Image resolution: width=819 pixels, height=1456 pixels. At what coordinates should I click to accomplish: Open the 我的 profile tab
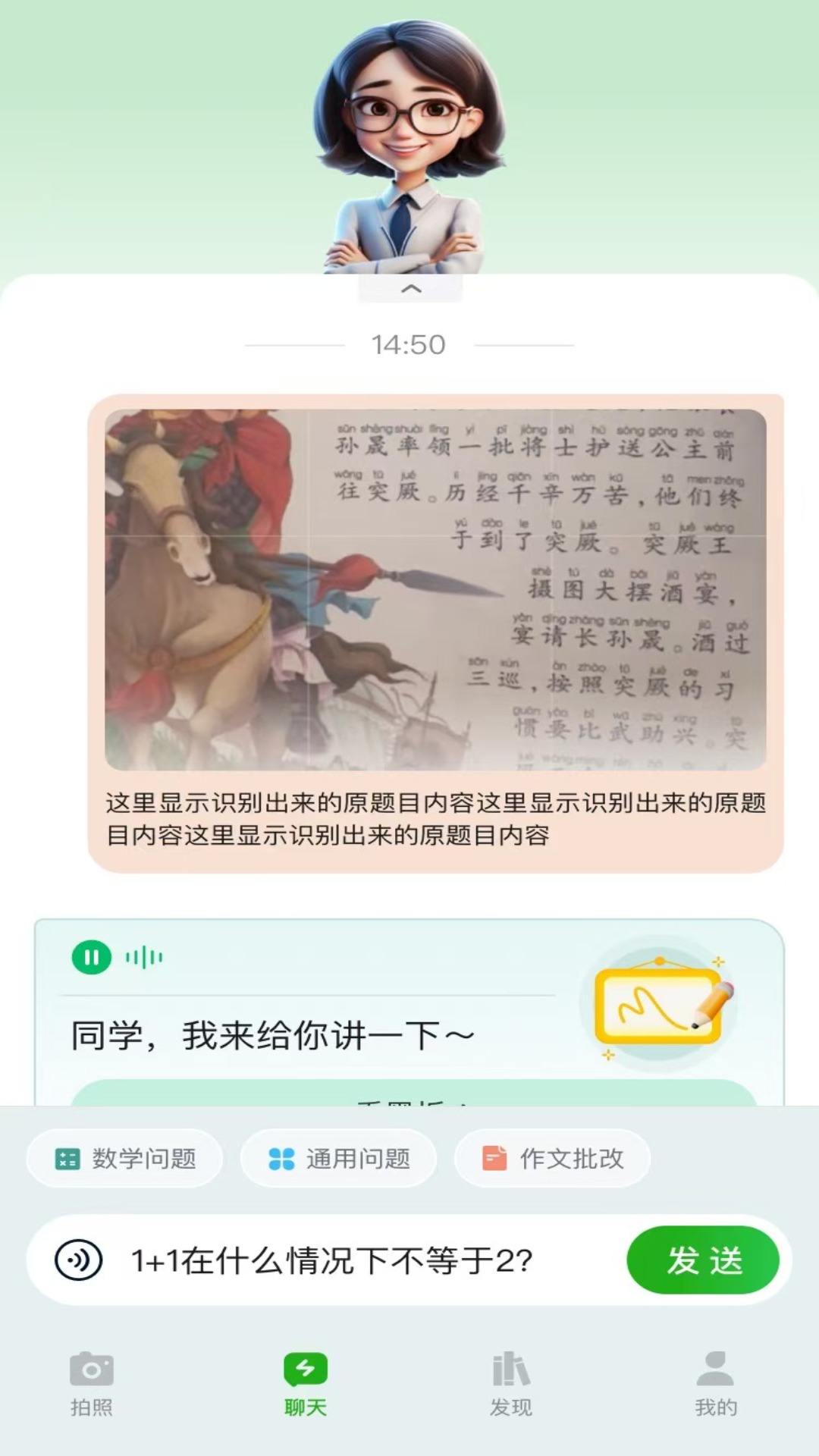pos(716,1384)
